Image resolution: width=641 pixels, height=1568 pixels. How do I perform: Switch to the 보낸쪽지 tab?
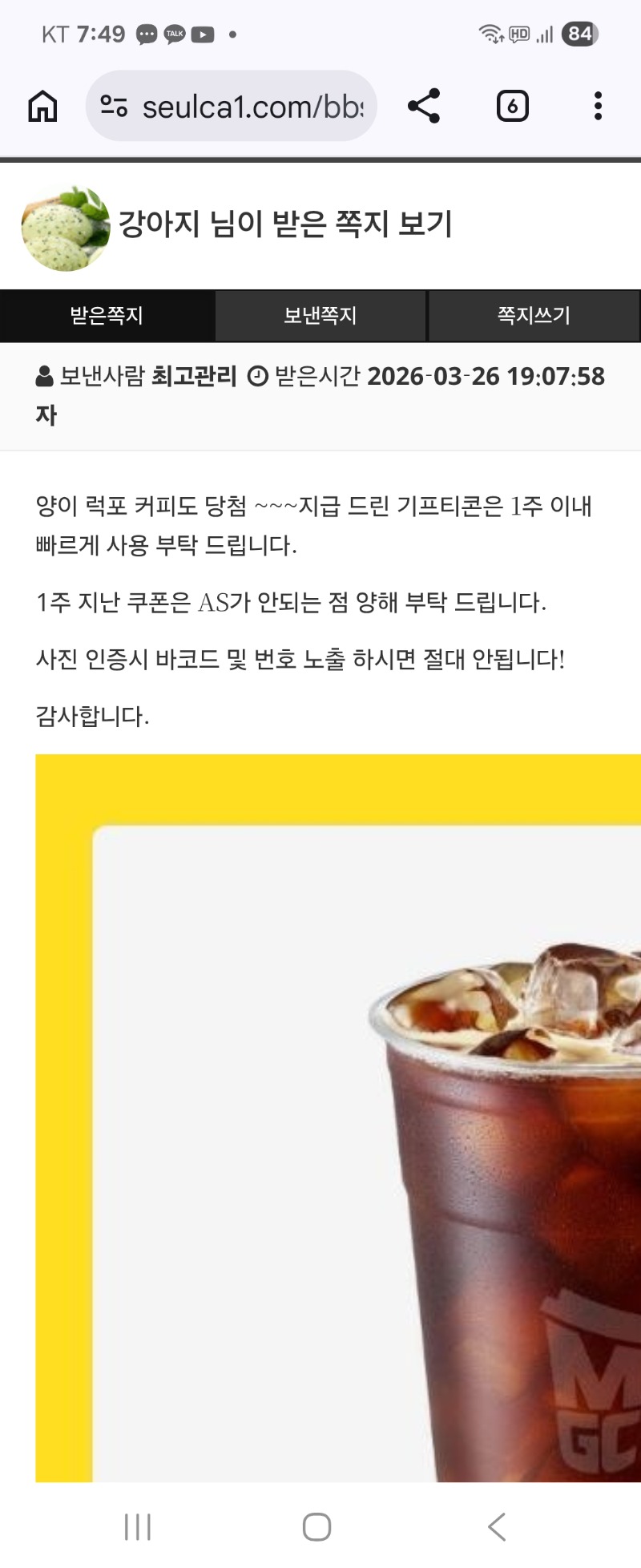[x=320, y=316]
